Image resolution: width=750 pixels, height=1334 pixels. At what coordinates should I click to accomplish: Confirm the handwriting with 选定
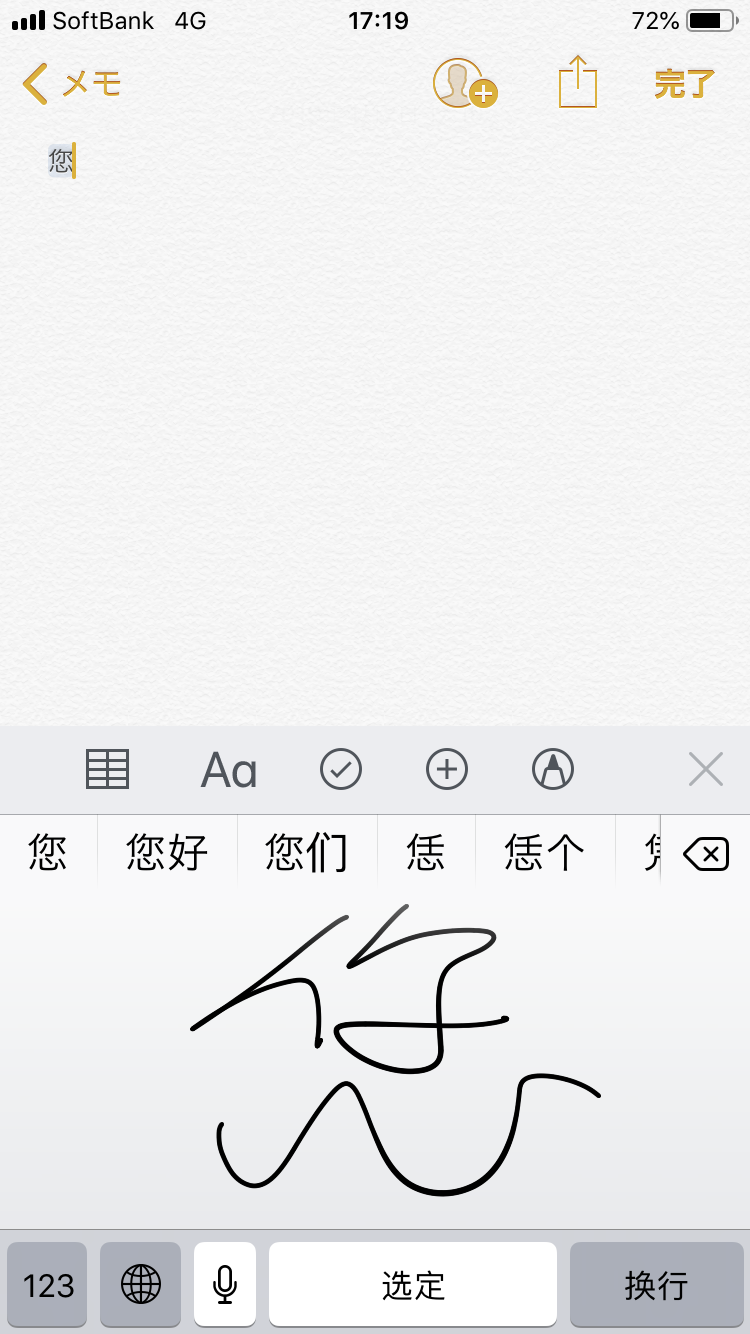click(413, 1285)
